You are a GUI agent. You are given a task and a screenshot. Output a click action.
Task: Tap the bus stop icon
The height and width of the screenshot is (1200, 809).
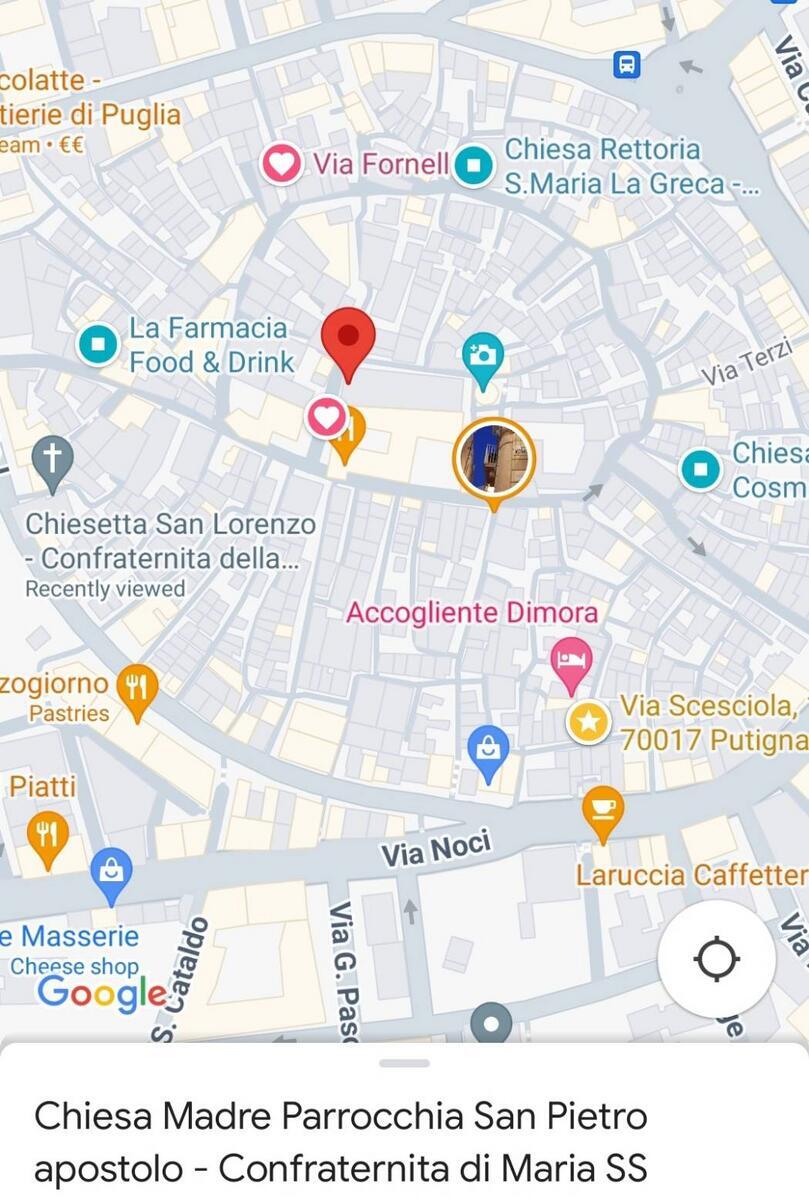point(626,65)
